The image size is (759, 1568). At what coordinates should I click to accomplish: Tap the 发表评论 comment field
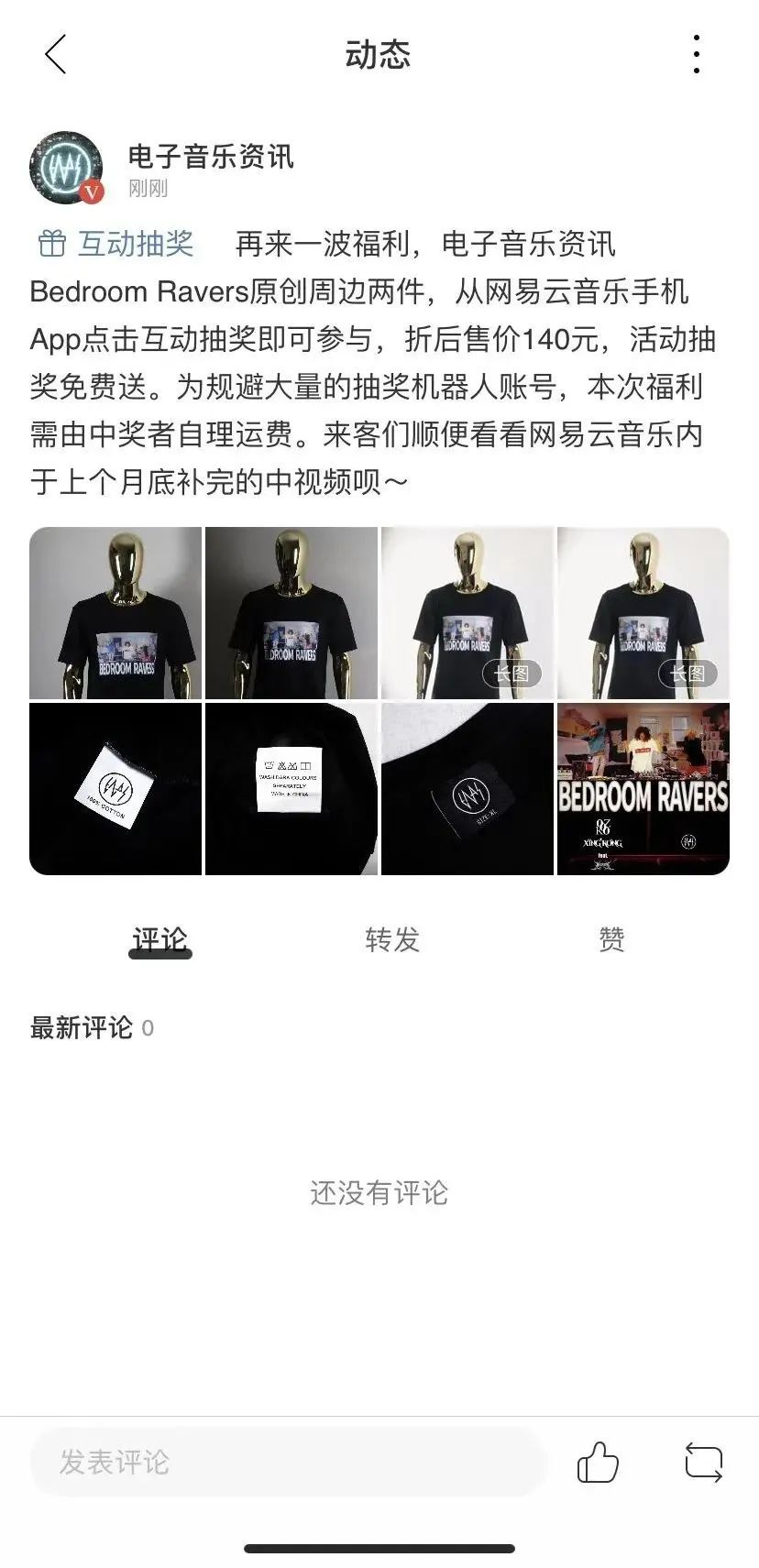pyautogui.click(x=288, y=1462)
